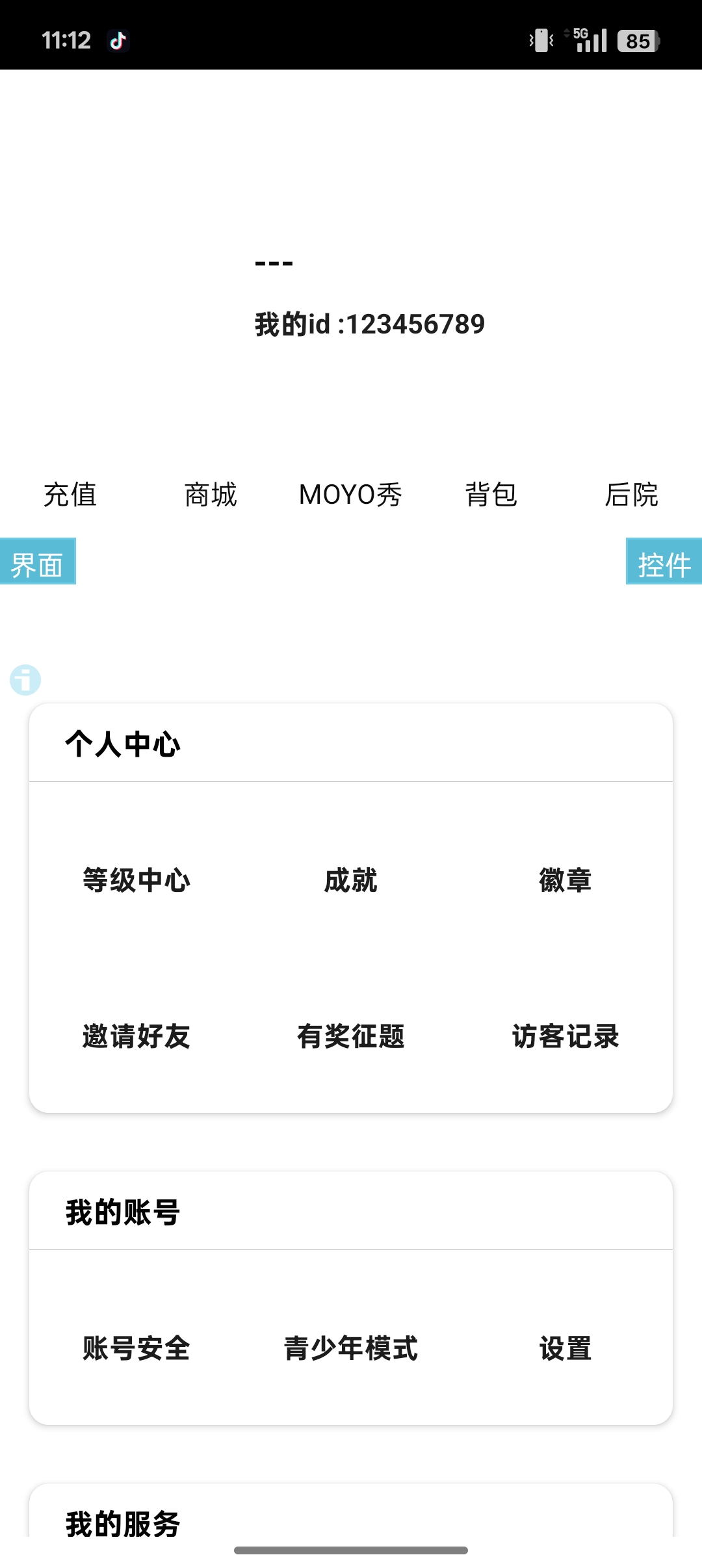Open 有奖征题

(351, 1036)
